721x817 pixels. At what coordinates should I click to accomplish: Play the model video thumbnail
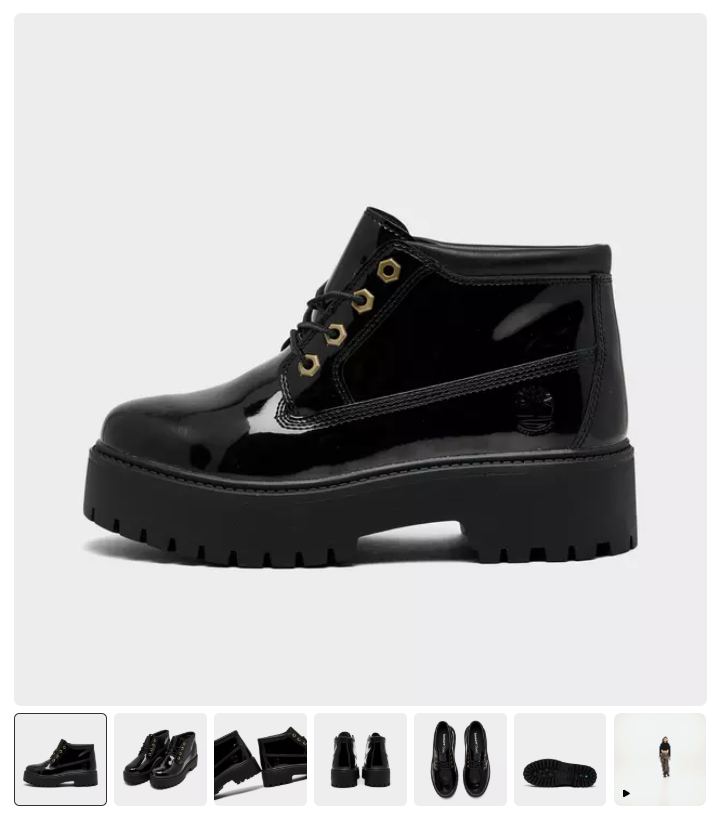pos(660,759)
